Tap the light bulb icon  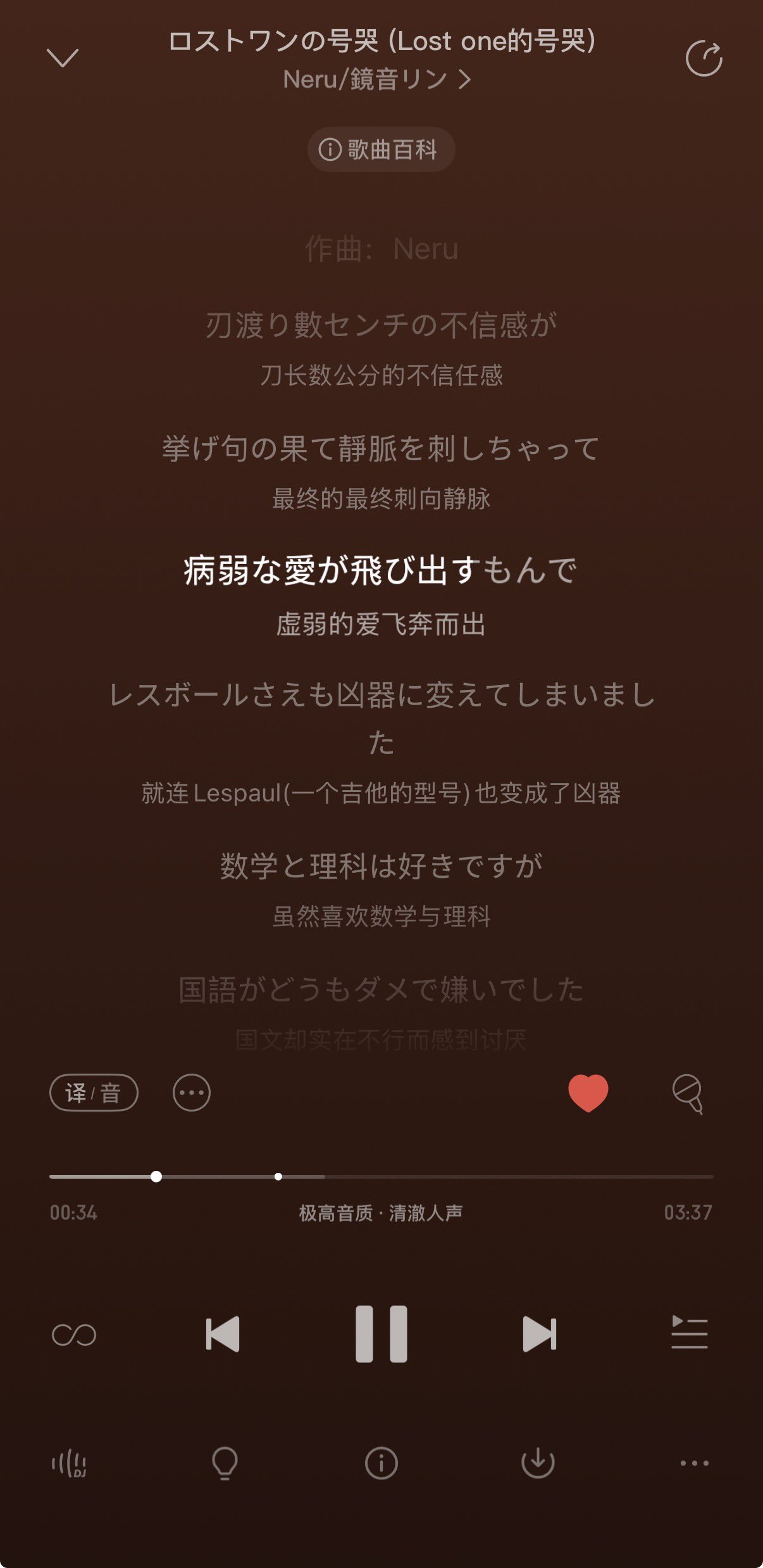pyautogui.click(x=225, y=1463)
